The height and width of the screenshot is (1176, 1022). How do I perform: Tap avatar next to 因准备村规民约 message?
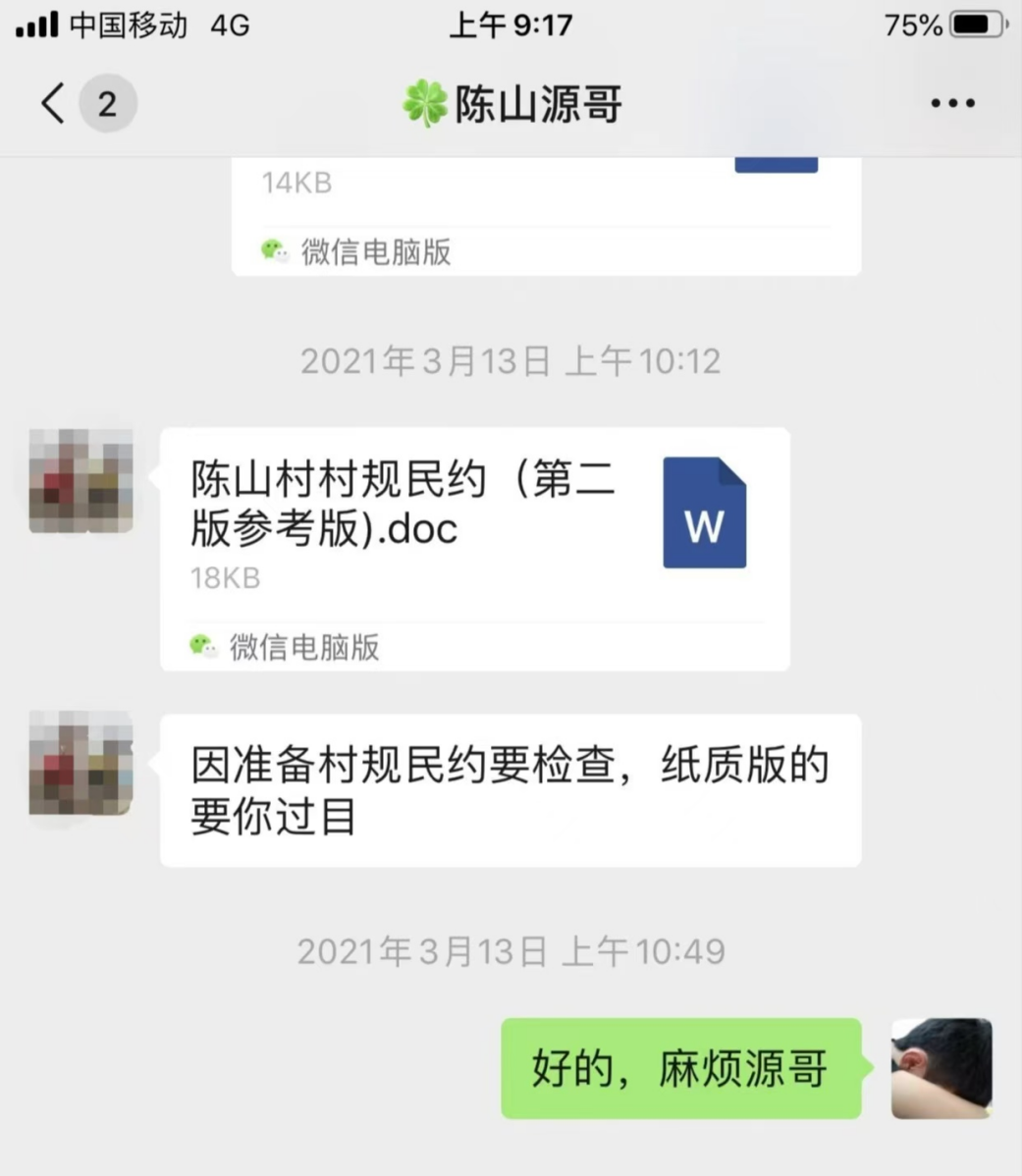[81, 765]
